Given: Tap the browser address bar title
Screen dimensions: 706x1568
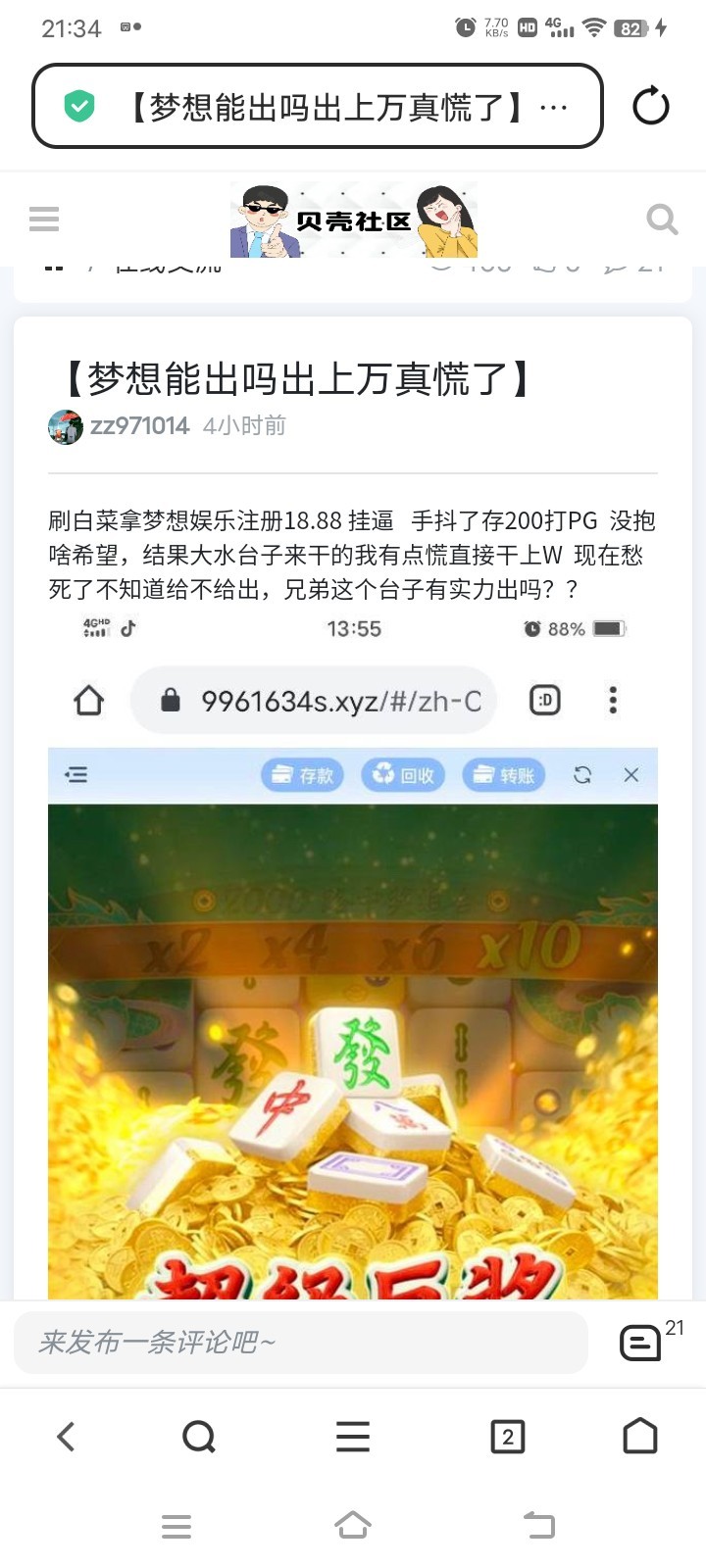Looking at the screenshot, I should click(333, 106).
